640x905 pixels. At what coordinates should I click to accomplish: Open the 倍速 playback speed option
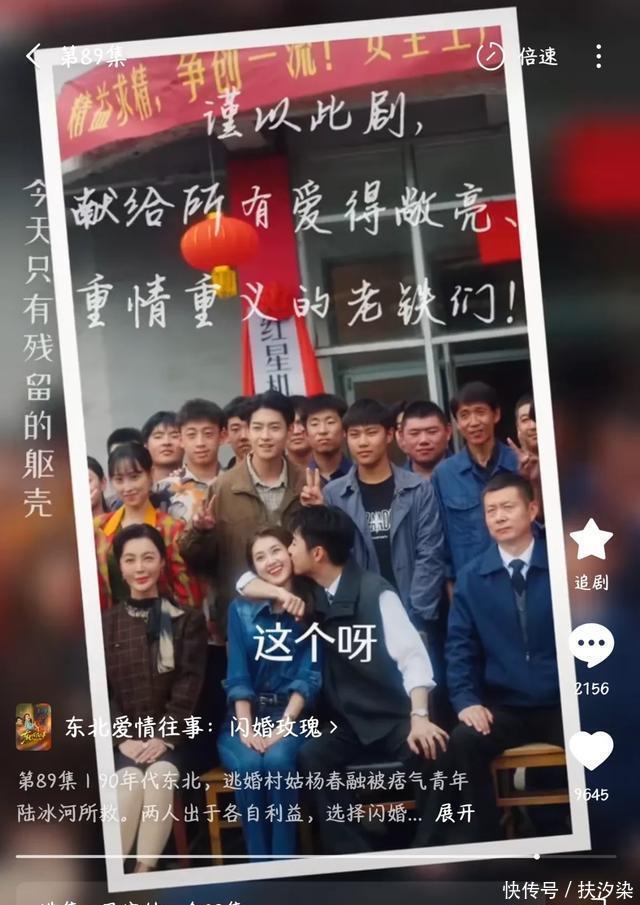(x=519, y=56)
